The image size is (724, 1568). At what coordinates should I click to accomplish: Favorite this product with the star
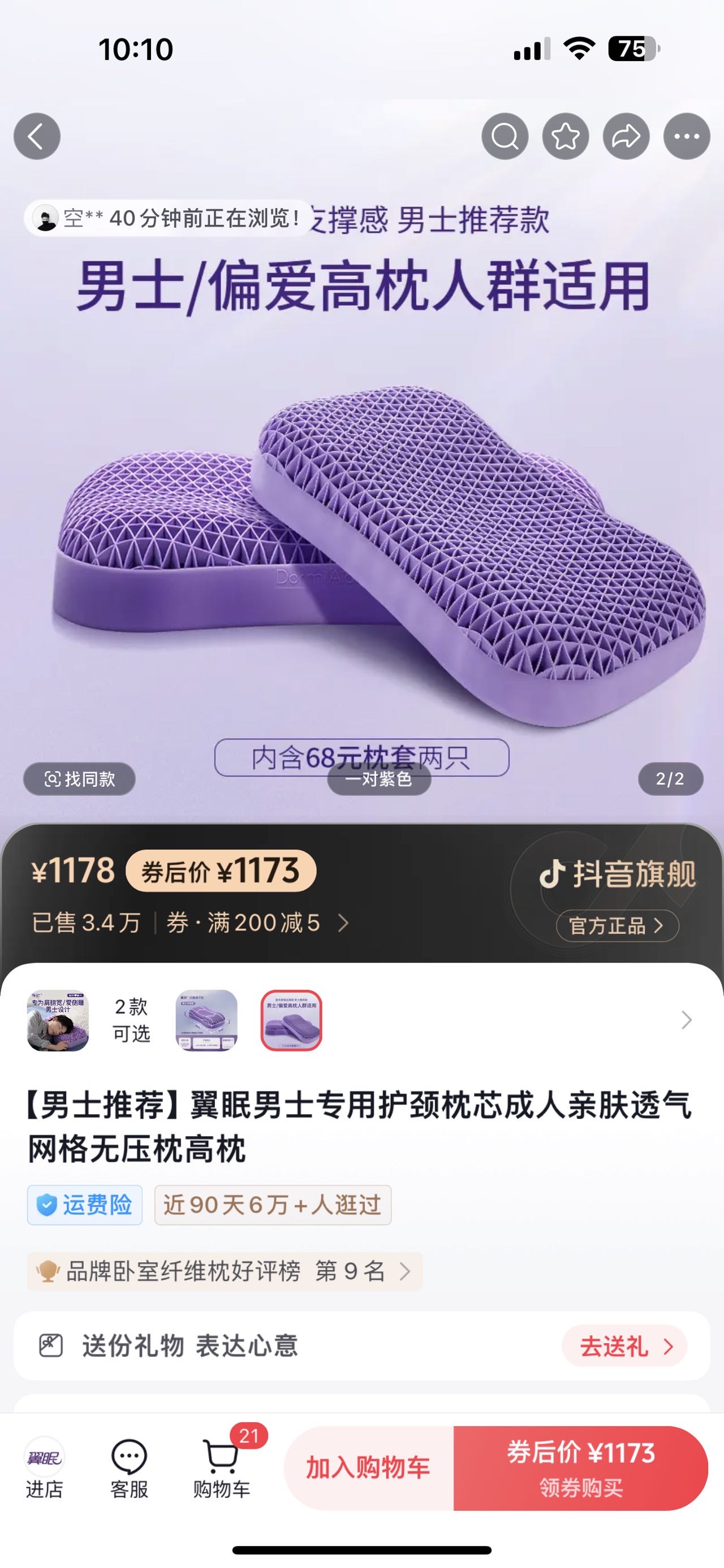pos(566,136)
